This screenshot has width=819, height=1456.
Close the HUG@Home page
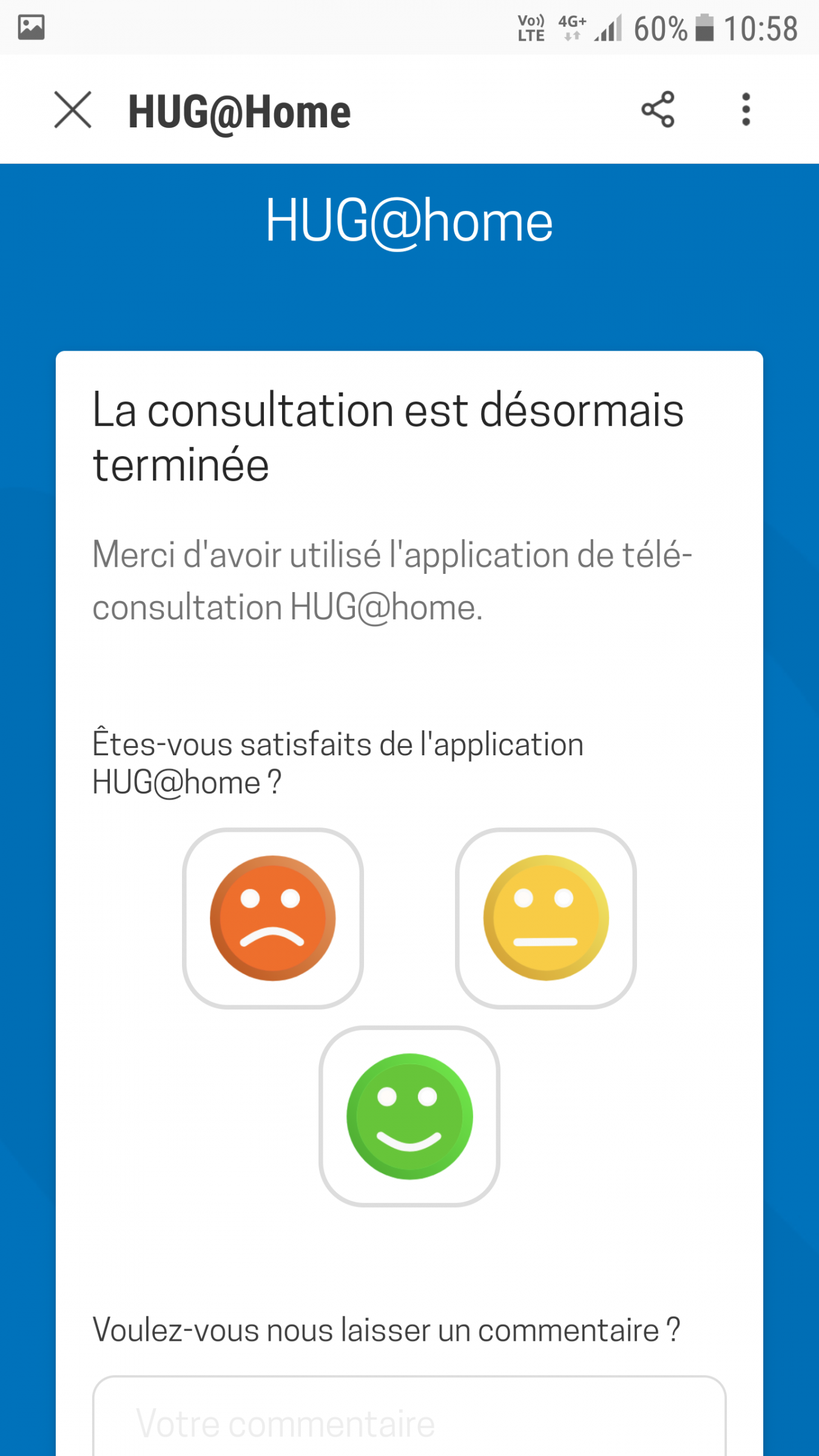point(73,110)
